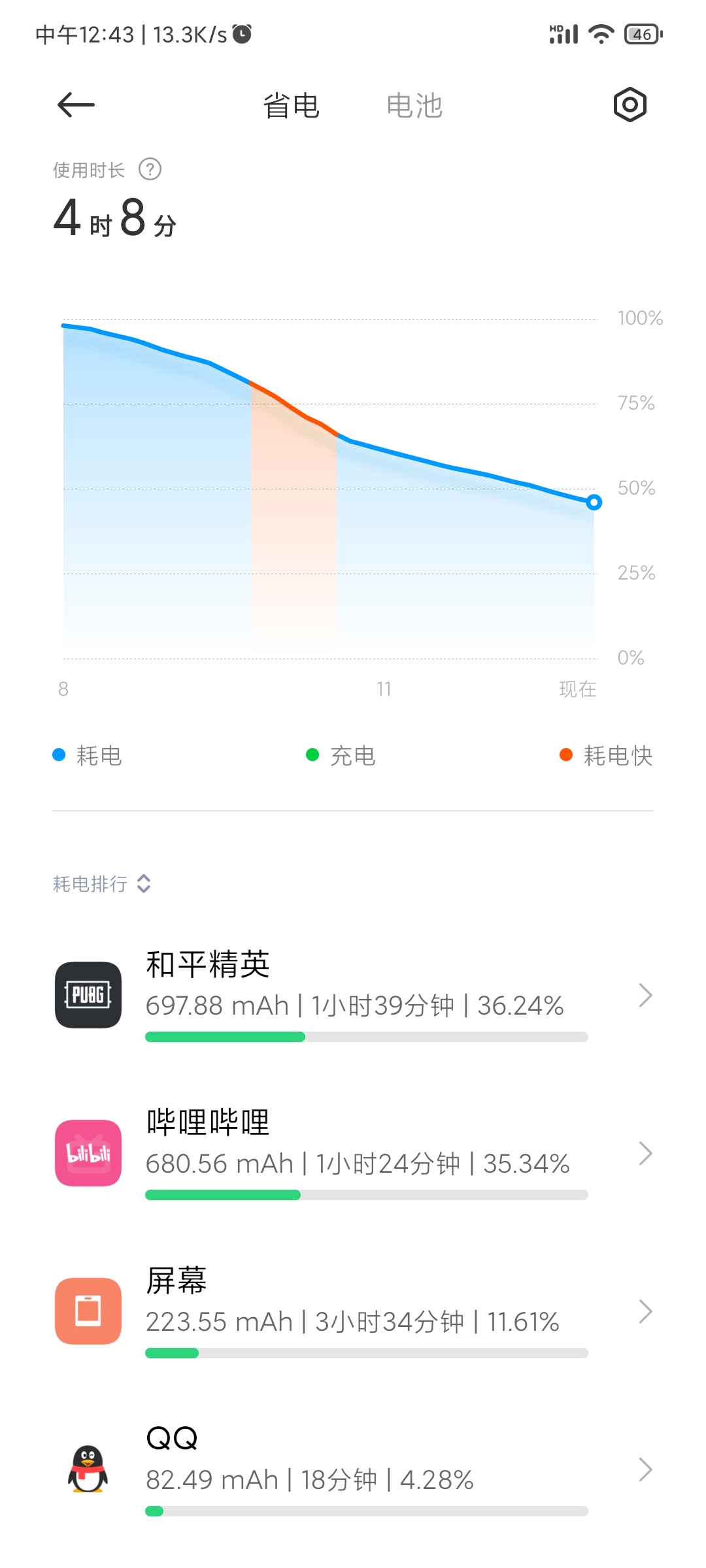Switch to the 电池 tab
Image resolution: width=706 pixels, height=1568 pixels.
(x=414, y=106)
